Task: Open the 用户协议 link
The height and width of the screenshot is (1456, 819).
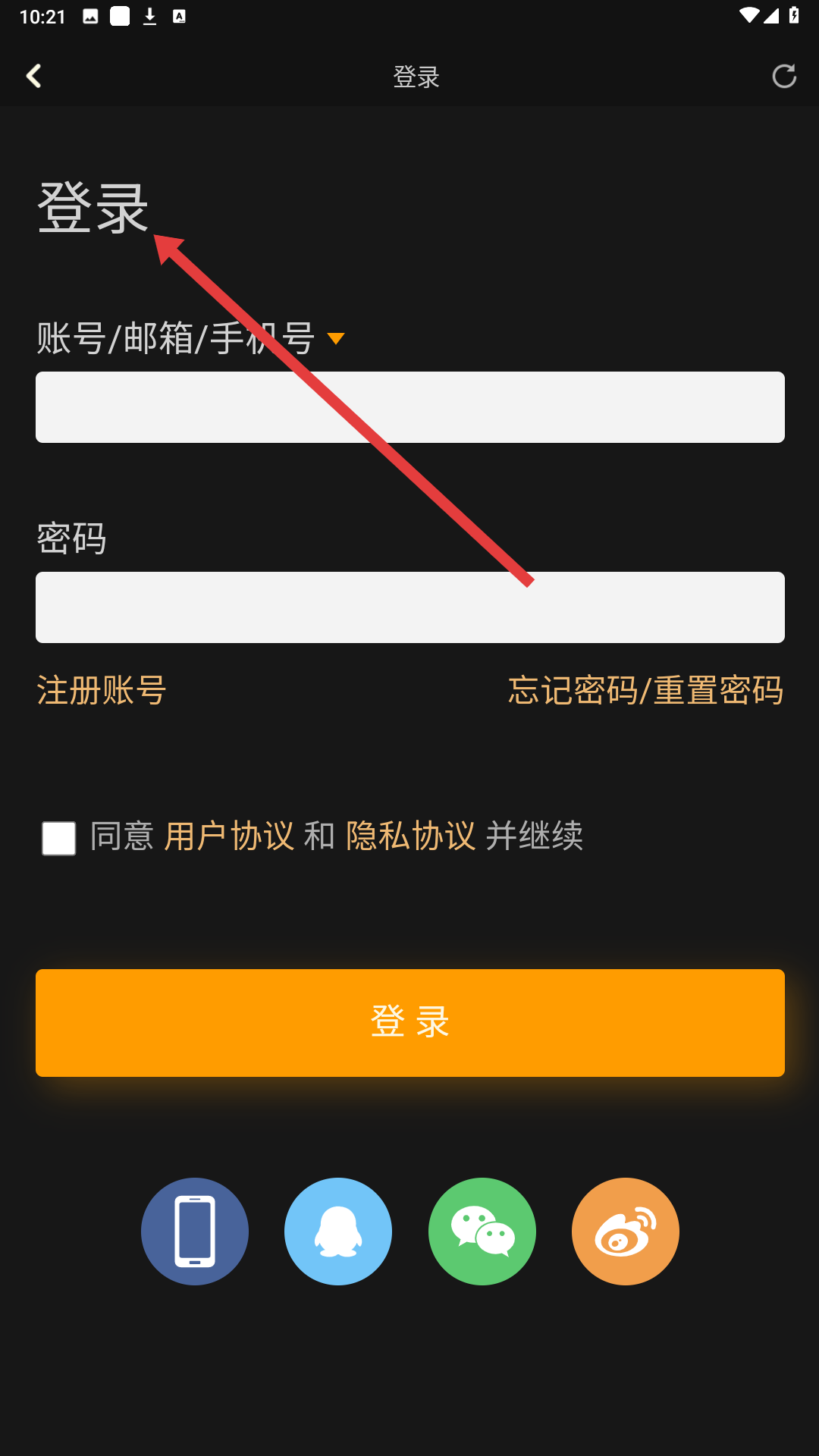Action: click(229, 836)
